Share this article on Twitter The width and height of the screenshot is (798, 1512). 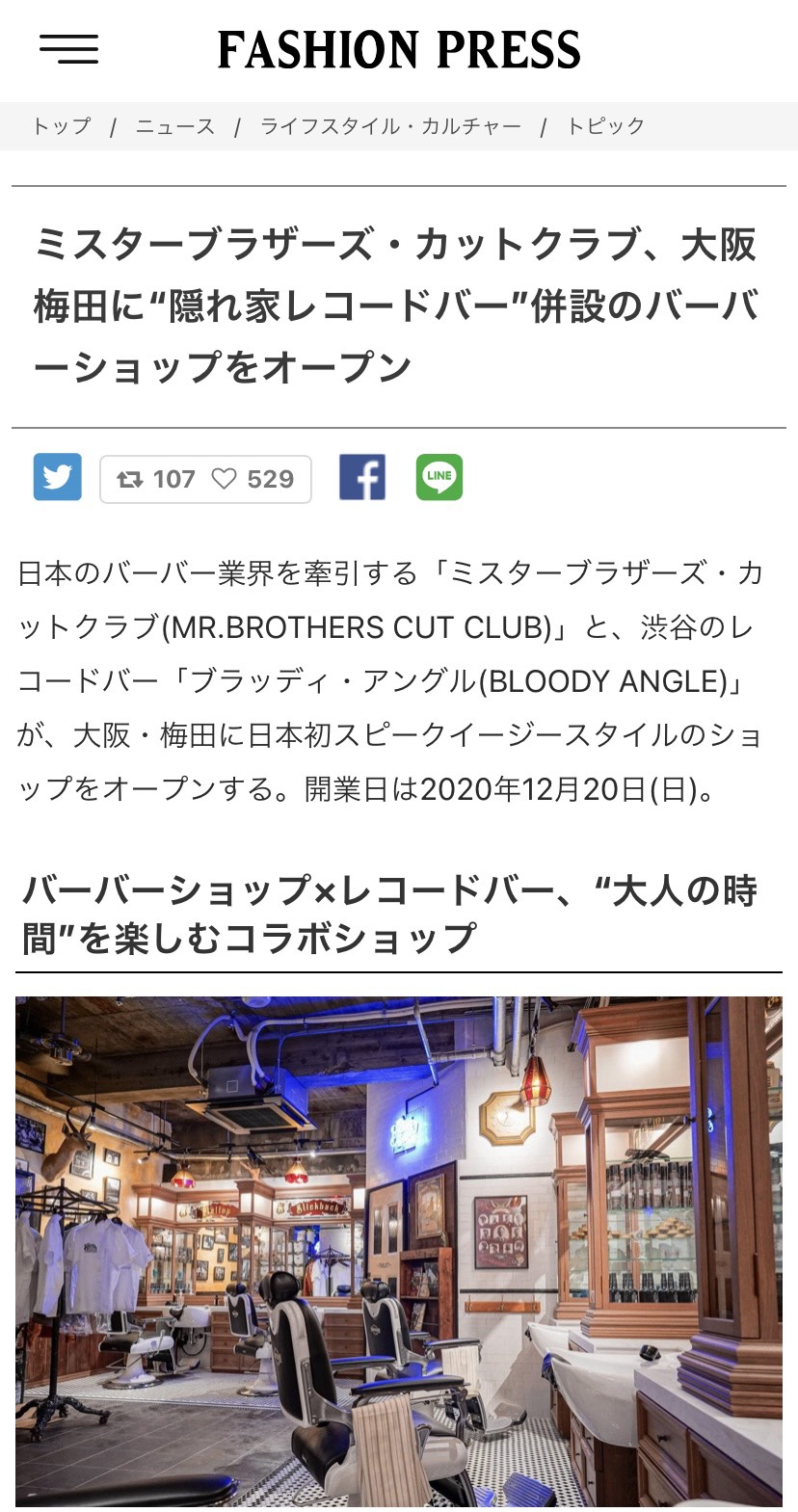pyautogui.click(x=58, y=477)
